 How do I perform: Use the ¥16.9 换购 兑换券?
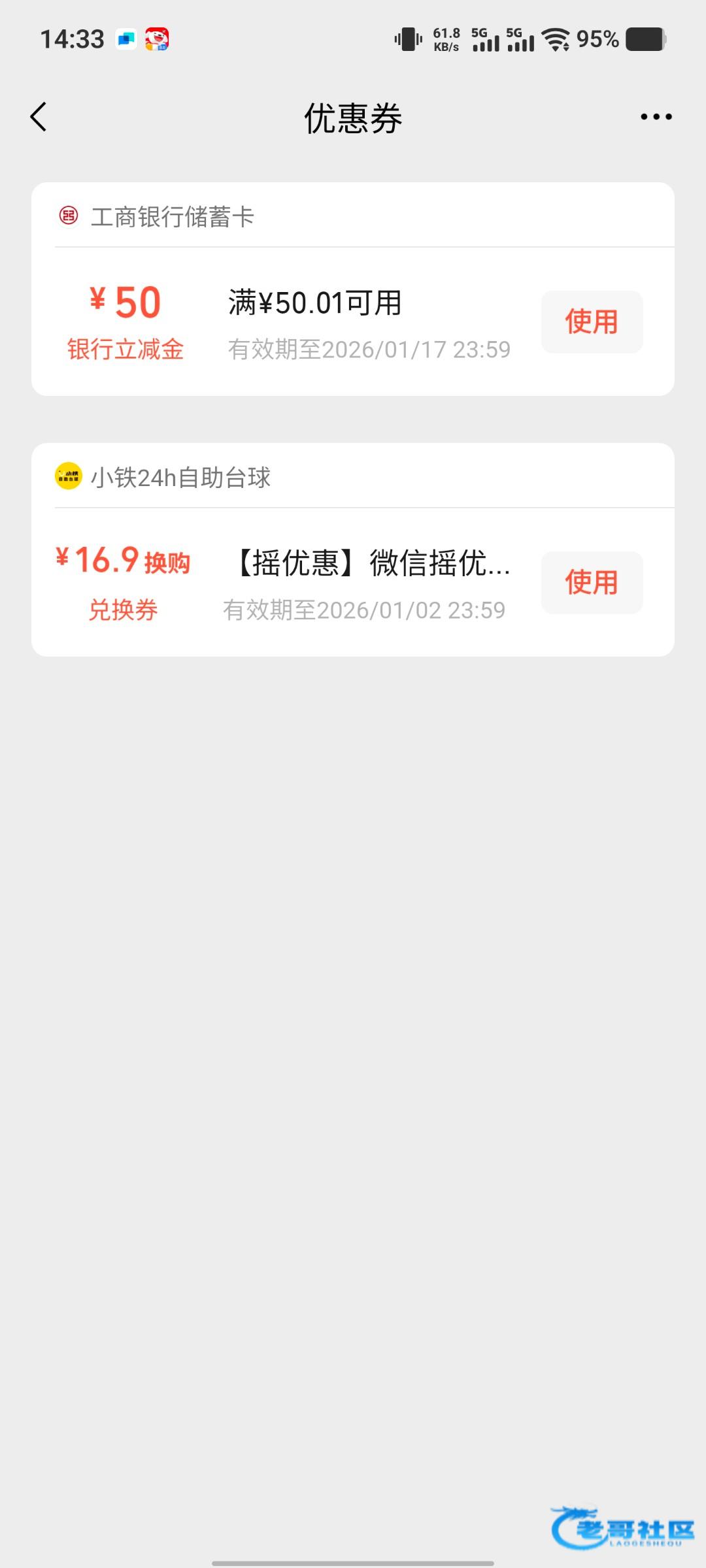click(592, 583)
